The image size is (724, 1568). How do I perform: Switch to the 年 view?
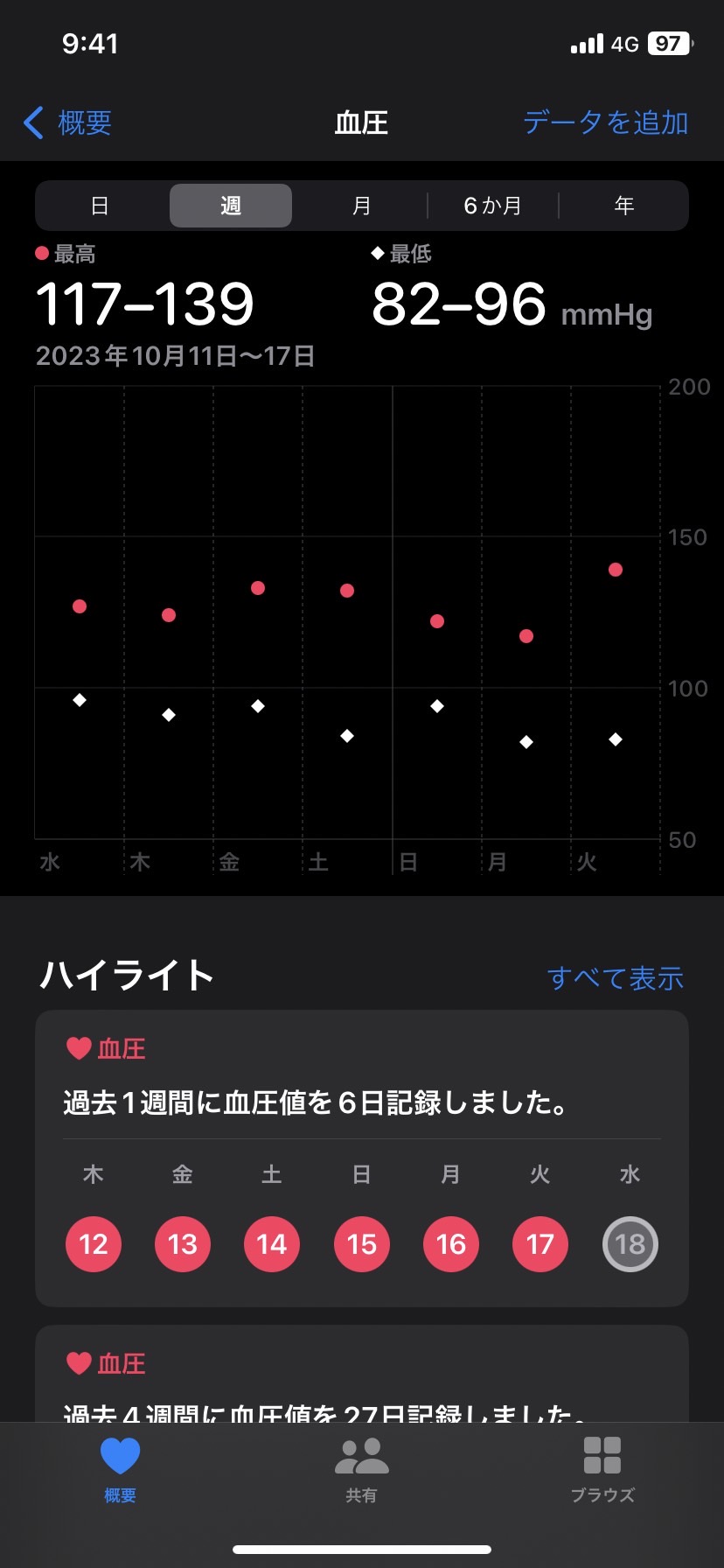[623, 206]
